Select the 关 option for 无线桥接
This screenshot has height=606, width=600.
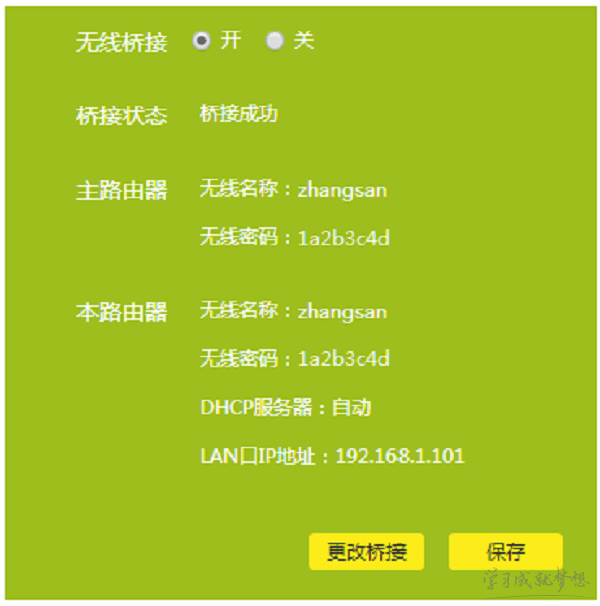(275, 41)
